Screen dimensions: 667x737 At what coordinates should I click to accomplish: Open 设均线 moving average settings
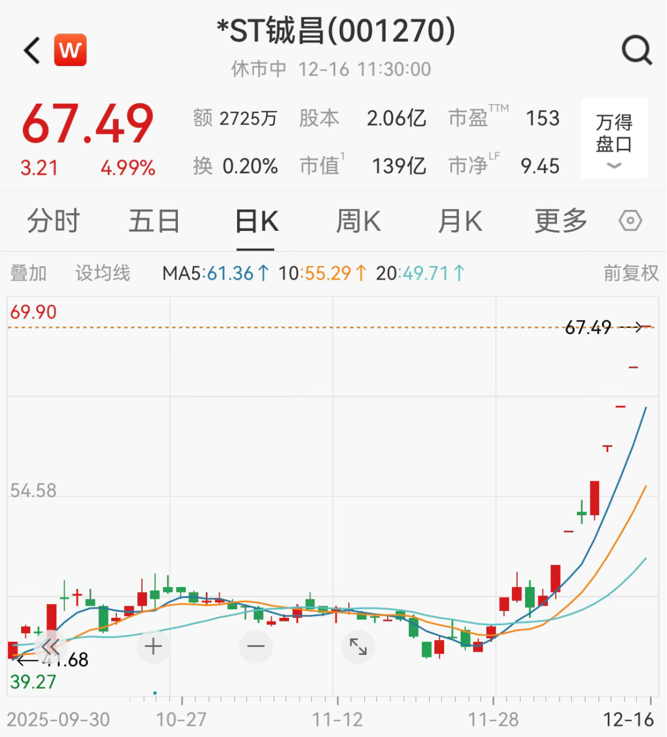click(103, 273)
